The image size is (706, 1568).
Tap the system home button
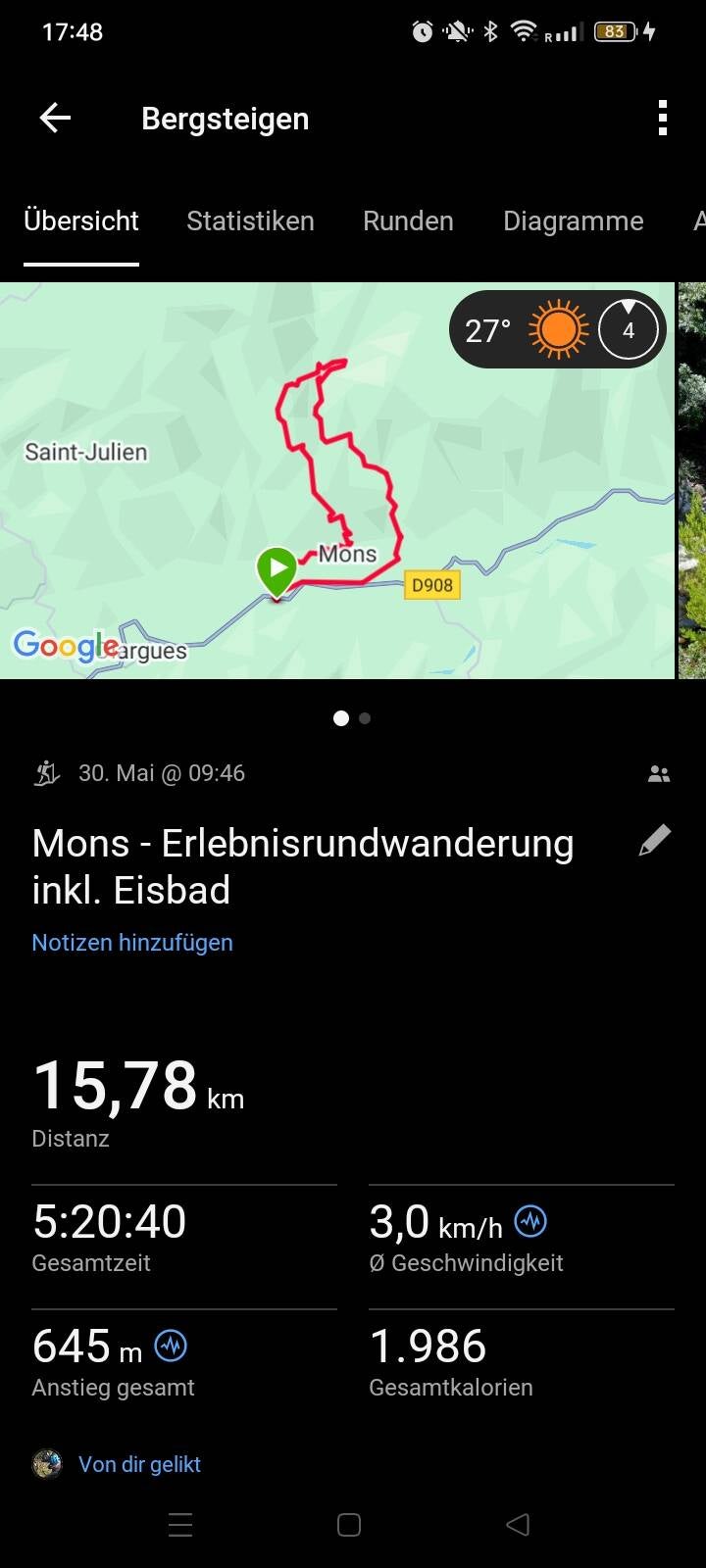click(x=349, y=1525)
